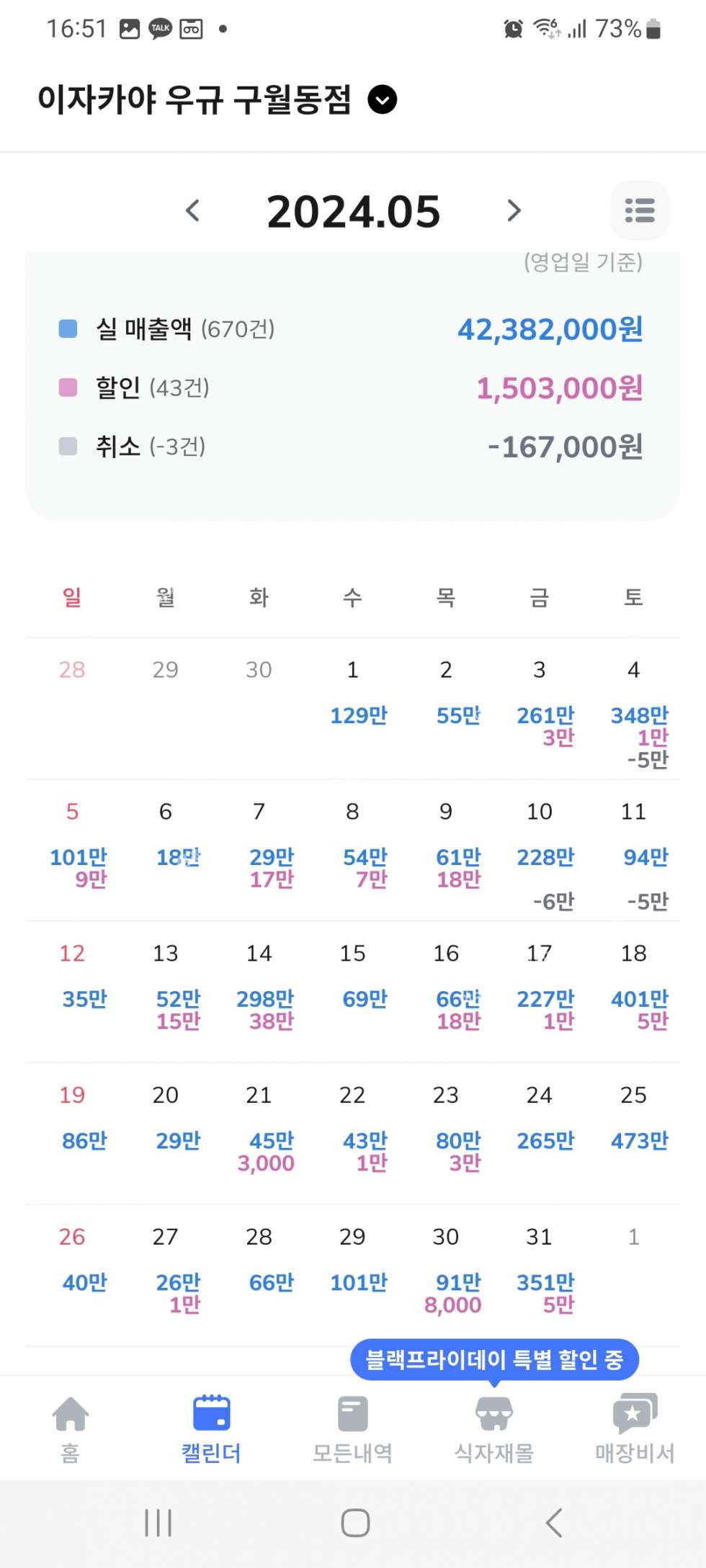Go to the 식자재몰 tab
706x1568 pixels.
tap(493, 1430)
